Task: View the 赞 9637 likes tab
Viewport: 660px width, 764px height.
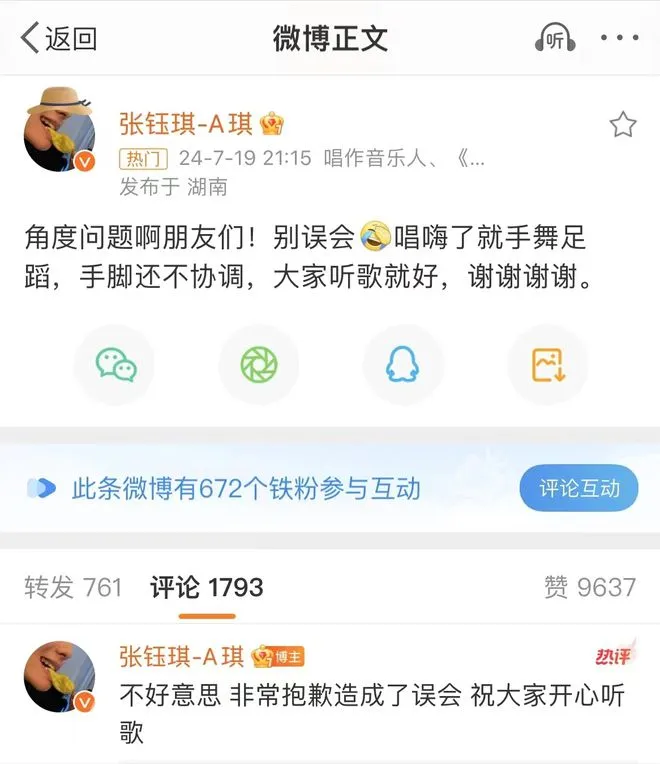Action: [590, 587]
